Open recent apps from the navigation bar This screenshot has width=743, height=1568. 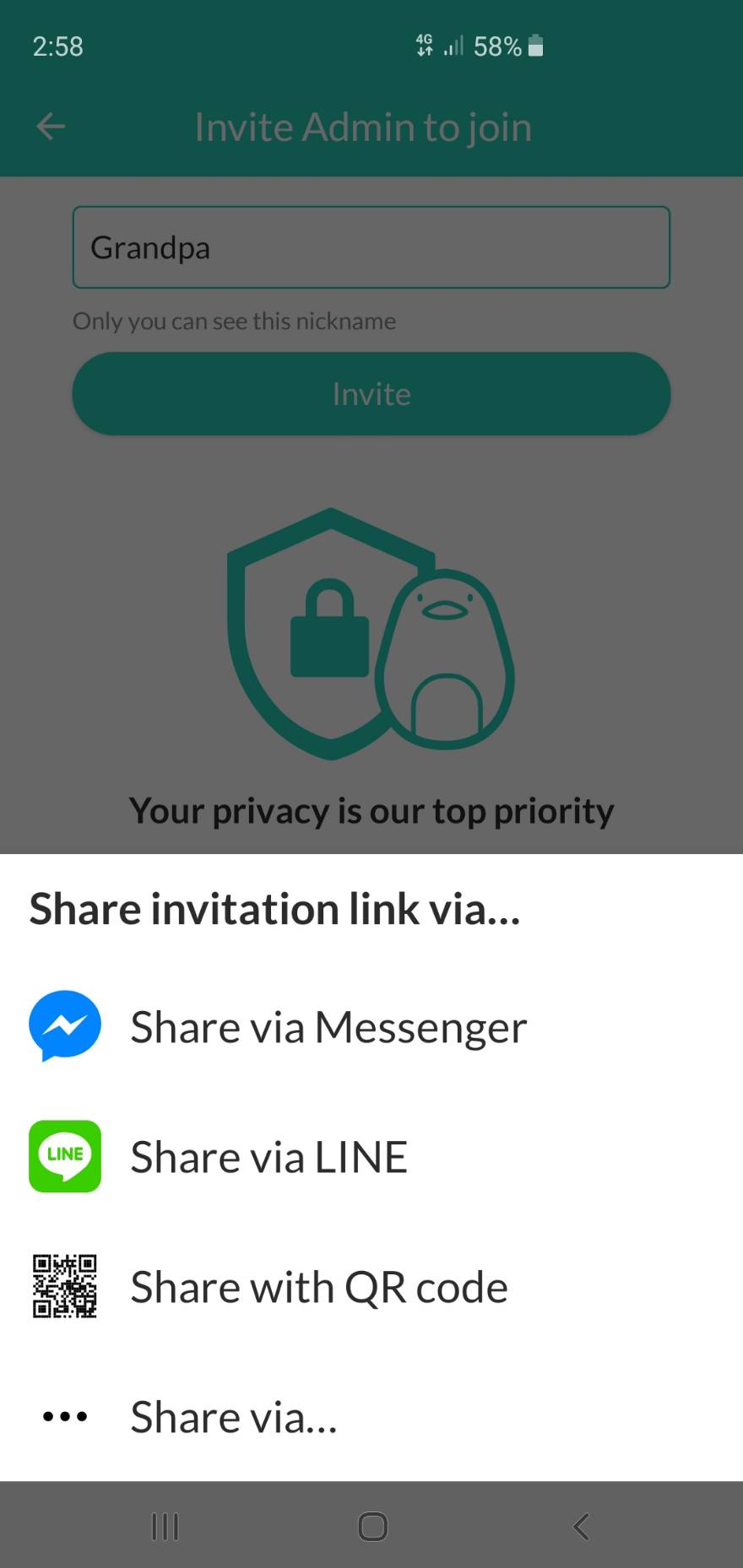165,1526
